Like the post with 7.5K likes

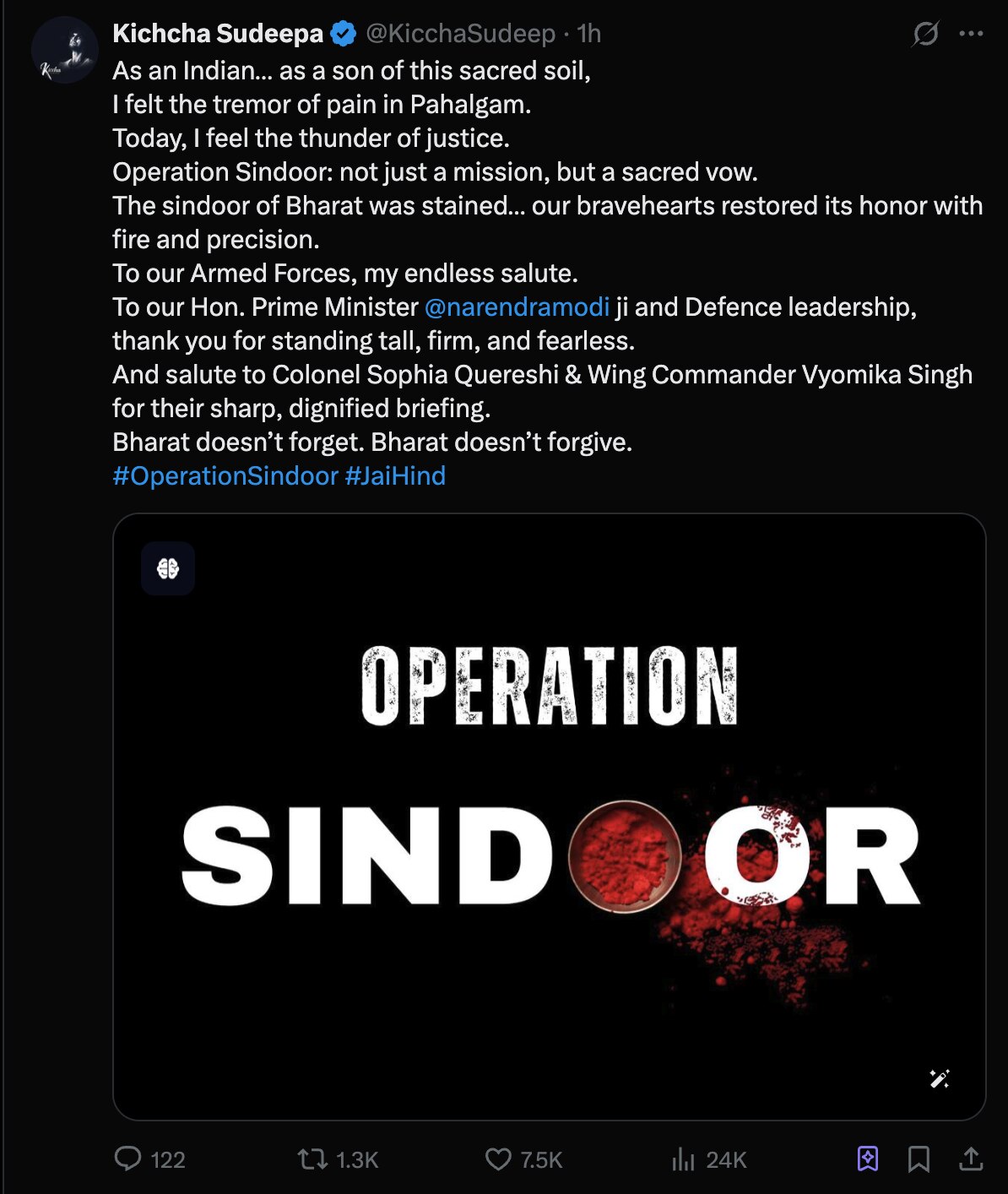coord(498,1159)
